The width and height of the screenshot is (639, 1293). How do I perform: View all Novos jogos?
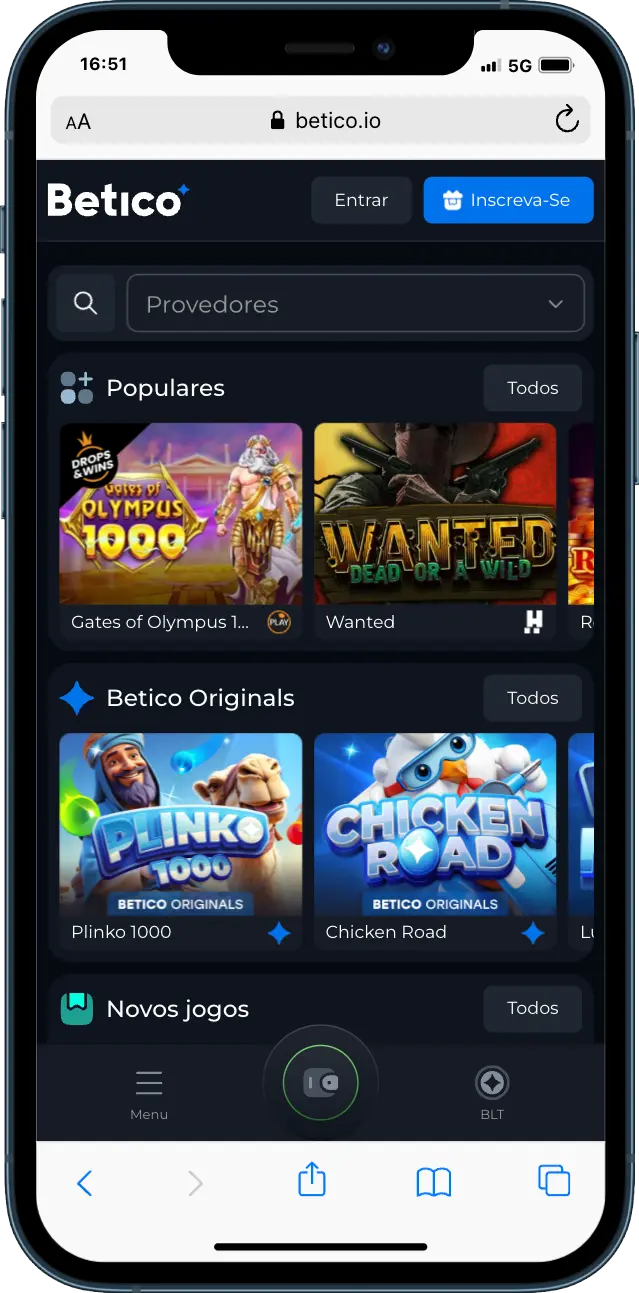click(532, 1008)
